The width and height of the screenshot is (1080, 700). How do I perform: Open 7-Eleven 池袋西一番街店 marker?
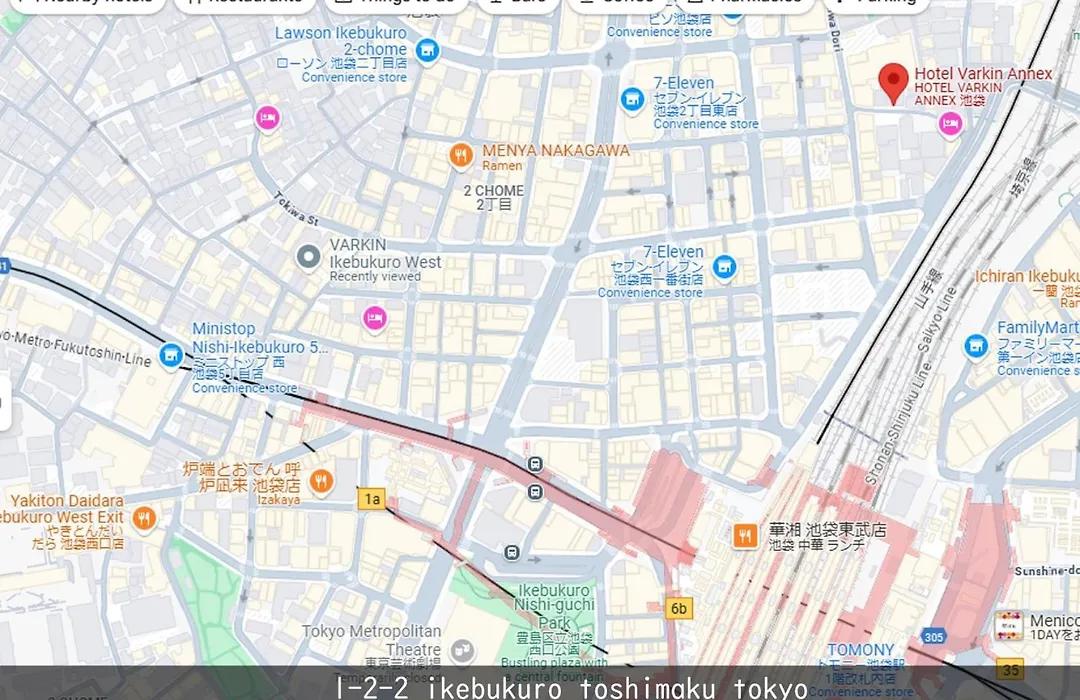724,267
